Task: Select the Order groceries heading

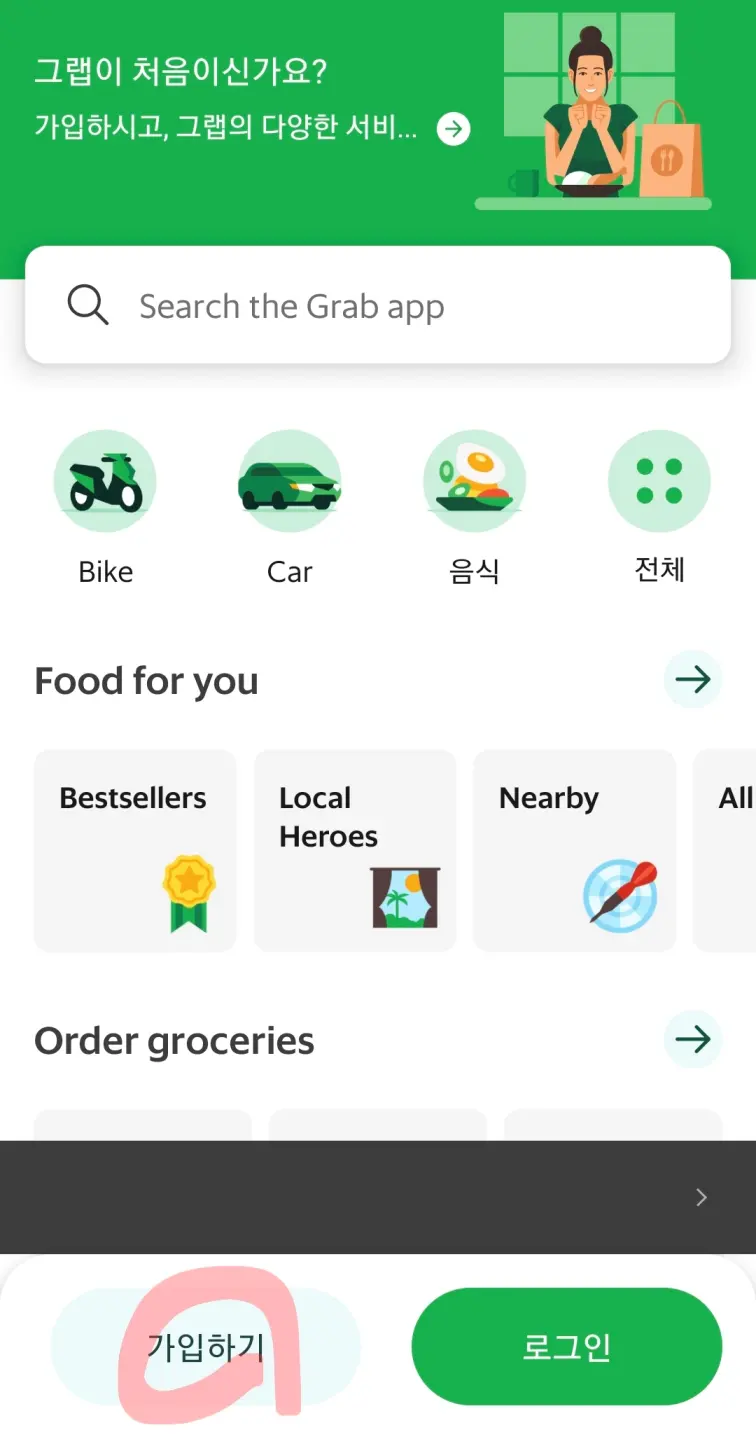Action: click(x=174, y=1040)
